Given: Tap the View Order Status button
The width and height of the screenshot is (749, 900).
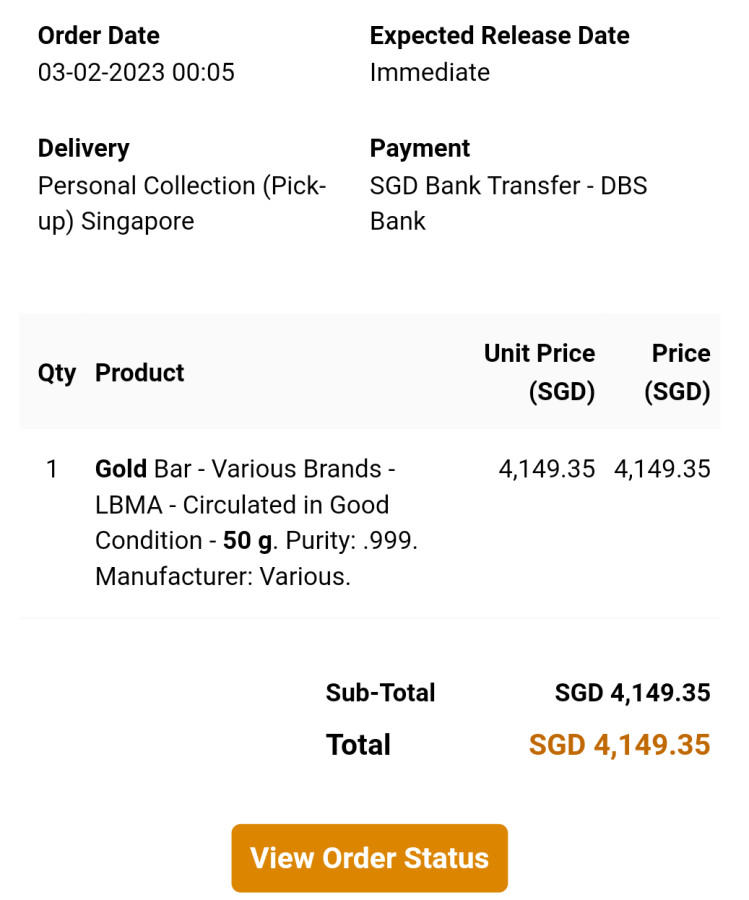Looking at the screenshot, I should [369, 858].
